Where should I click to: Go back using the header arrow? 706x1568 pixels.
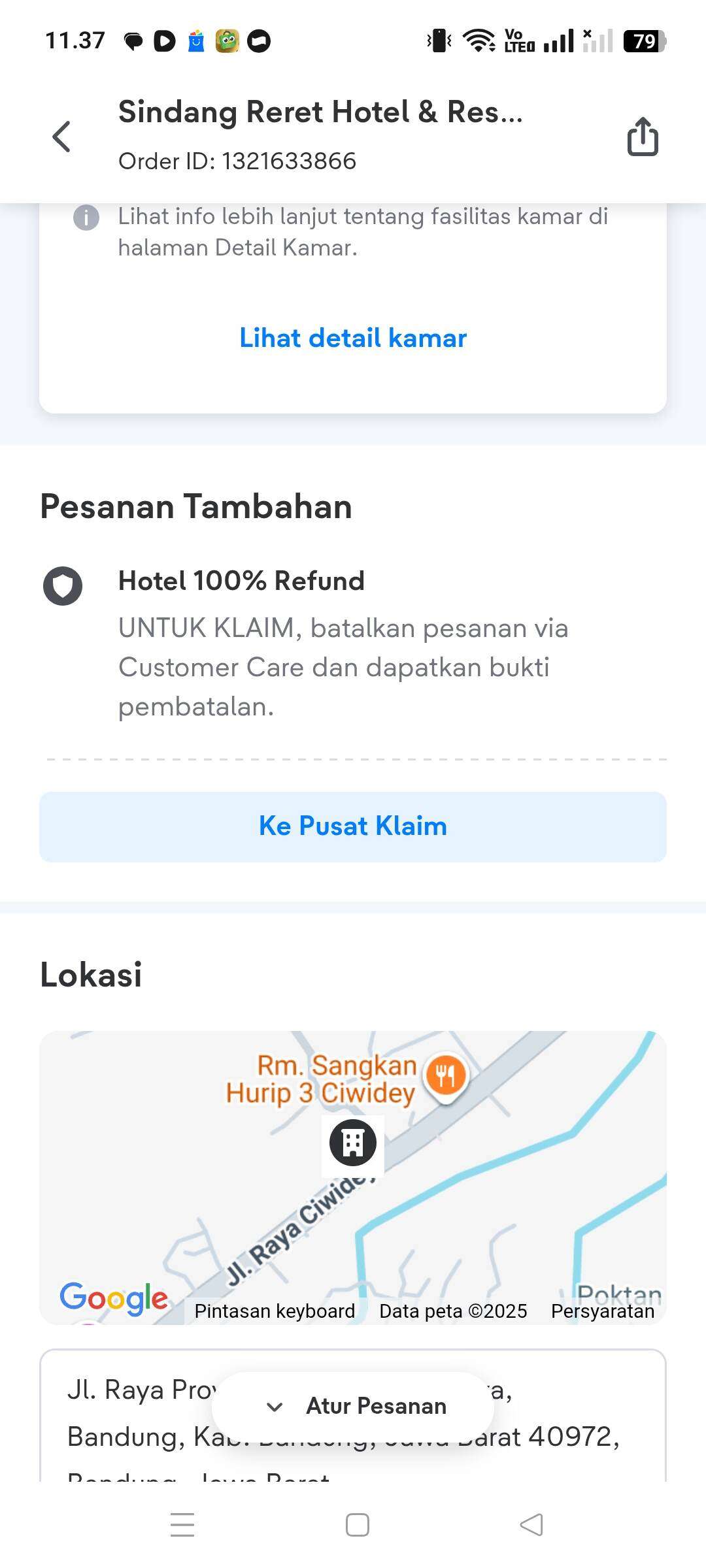[61, 137]
